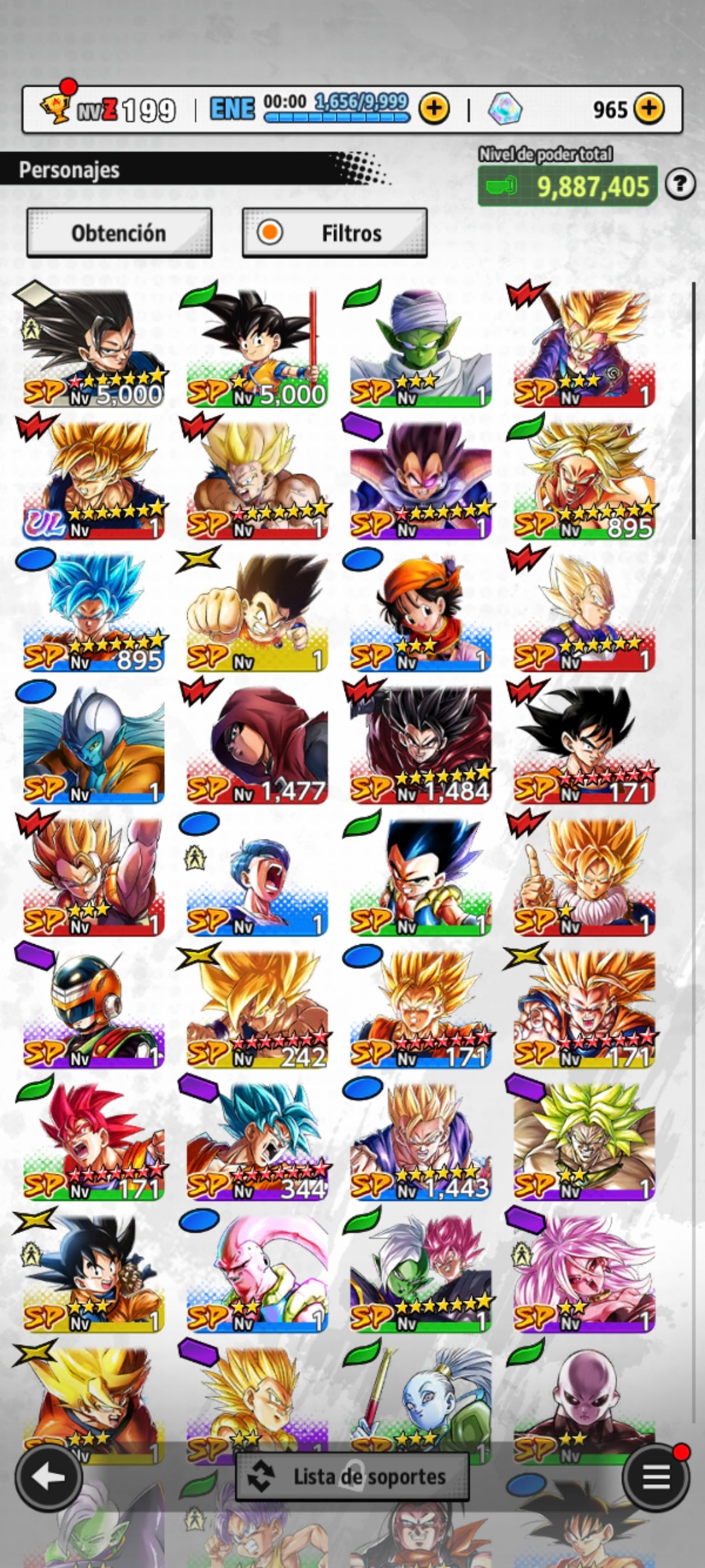Select the pink Majin Buu character

pyautogui.click(x=257, y=1271)
